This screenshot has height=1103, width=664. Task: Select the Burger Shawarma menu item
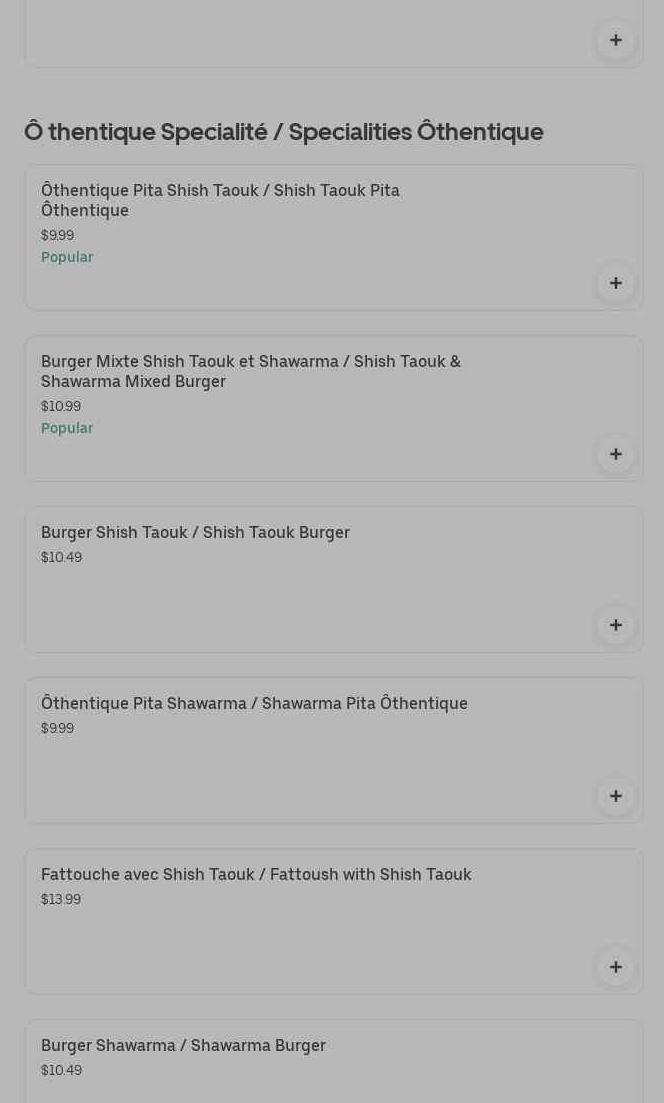coord(183,1046)
